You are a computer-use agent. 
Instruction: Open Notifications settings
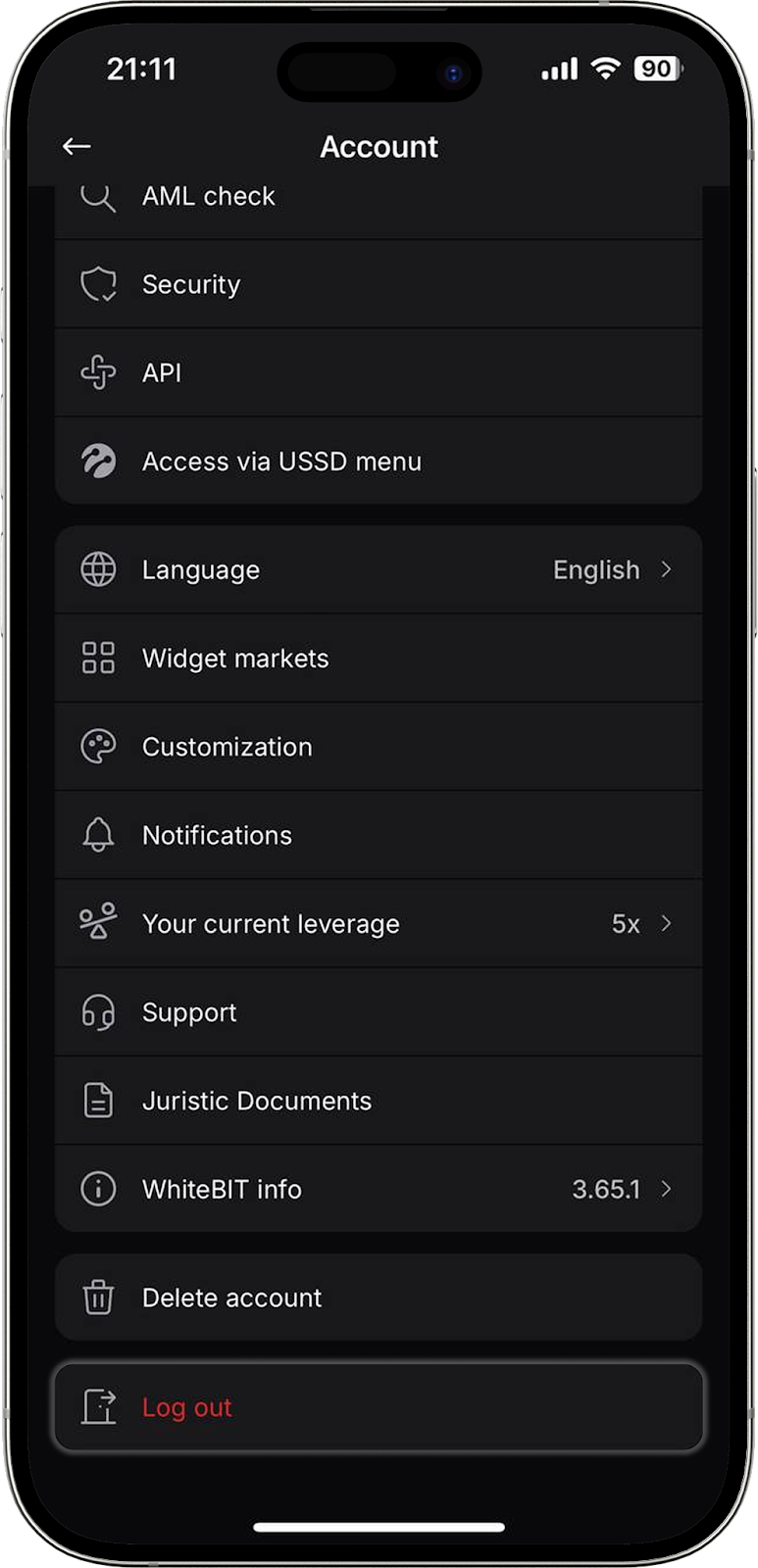378,835
